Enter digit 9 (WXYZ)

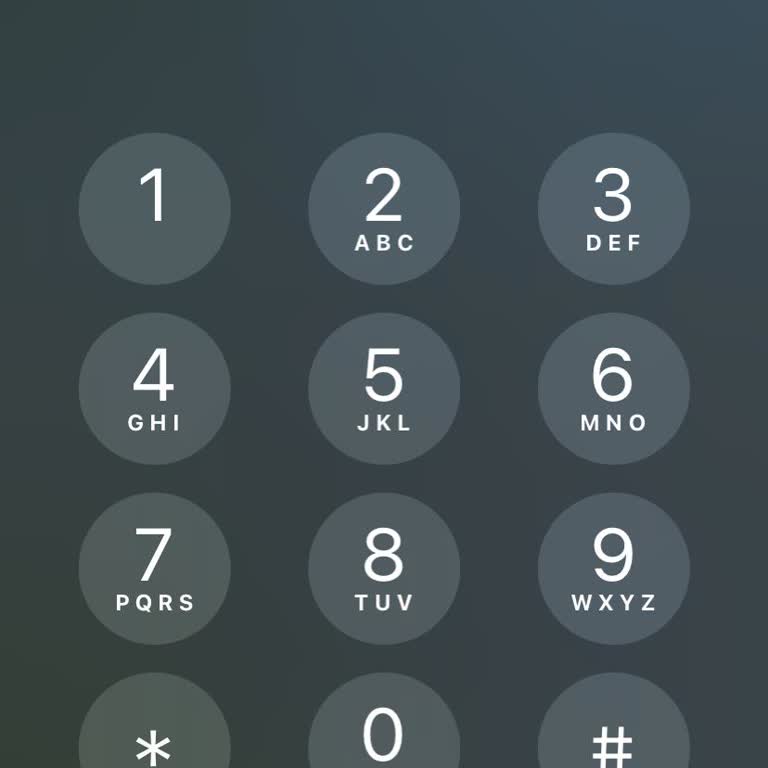613,568
